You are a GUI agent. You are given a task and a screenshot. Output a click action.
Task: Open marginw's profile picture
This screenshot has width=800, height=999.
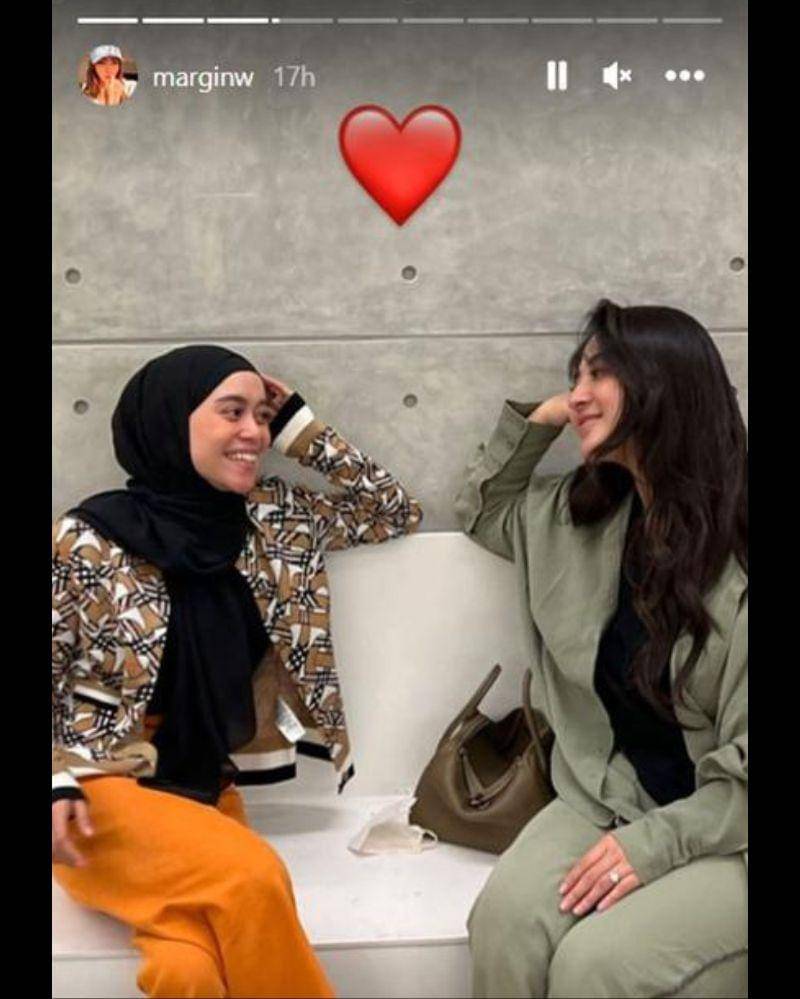tap(107, 76)
